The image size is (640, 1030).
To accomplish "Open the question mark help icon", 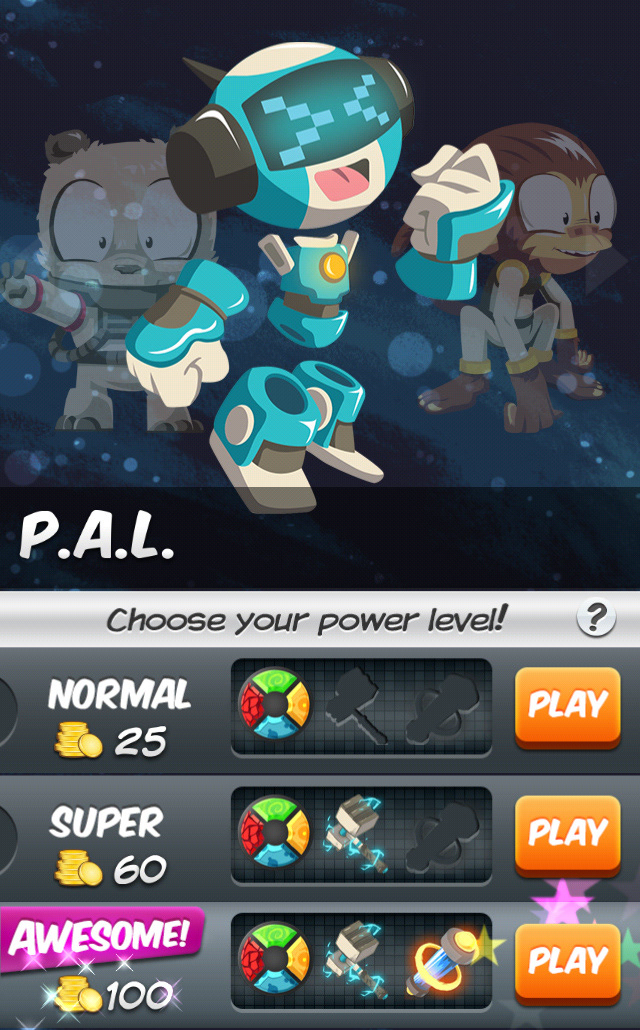I will click(596, 619).
